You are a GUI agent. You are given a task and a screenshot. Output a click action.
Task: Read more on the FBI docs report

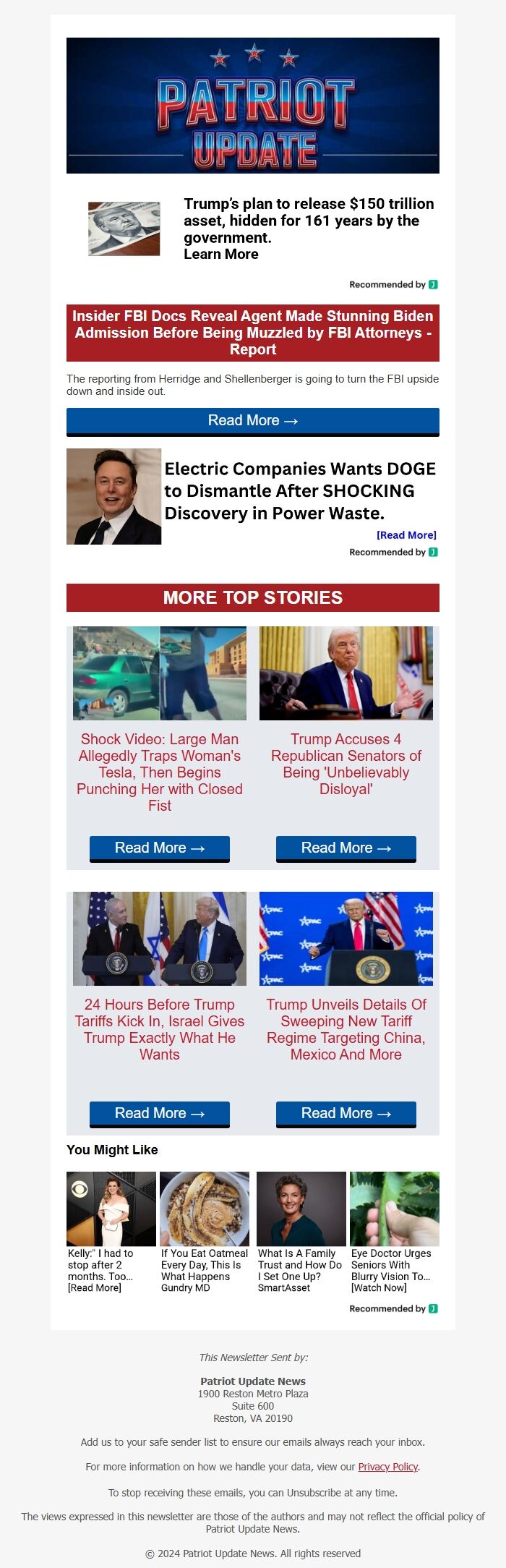[x=252, y=421]
